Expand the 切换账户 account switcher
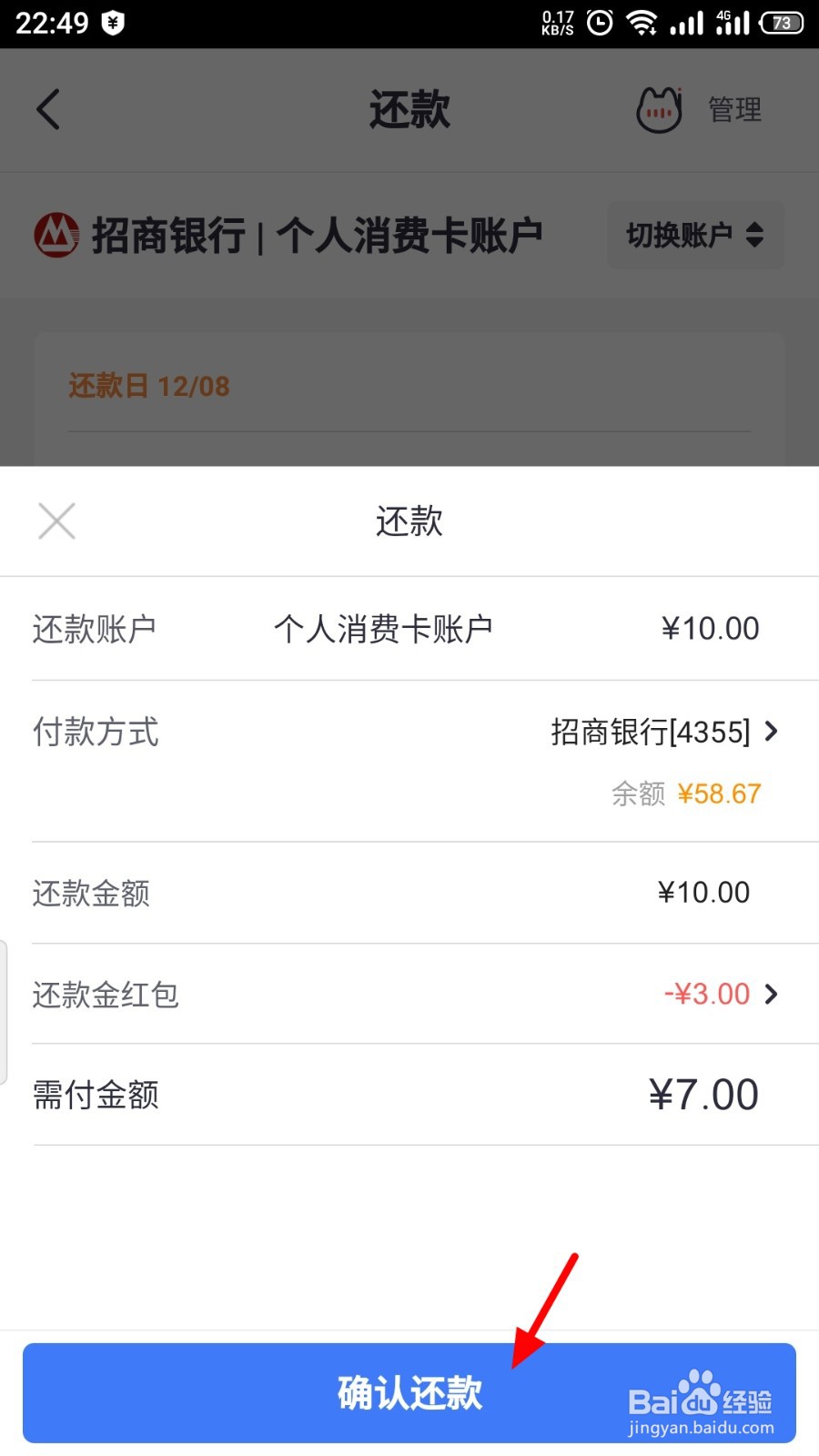This screenshot has width=819, height=1456. [x=695, y=236]
